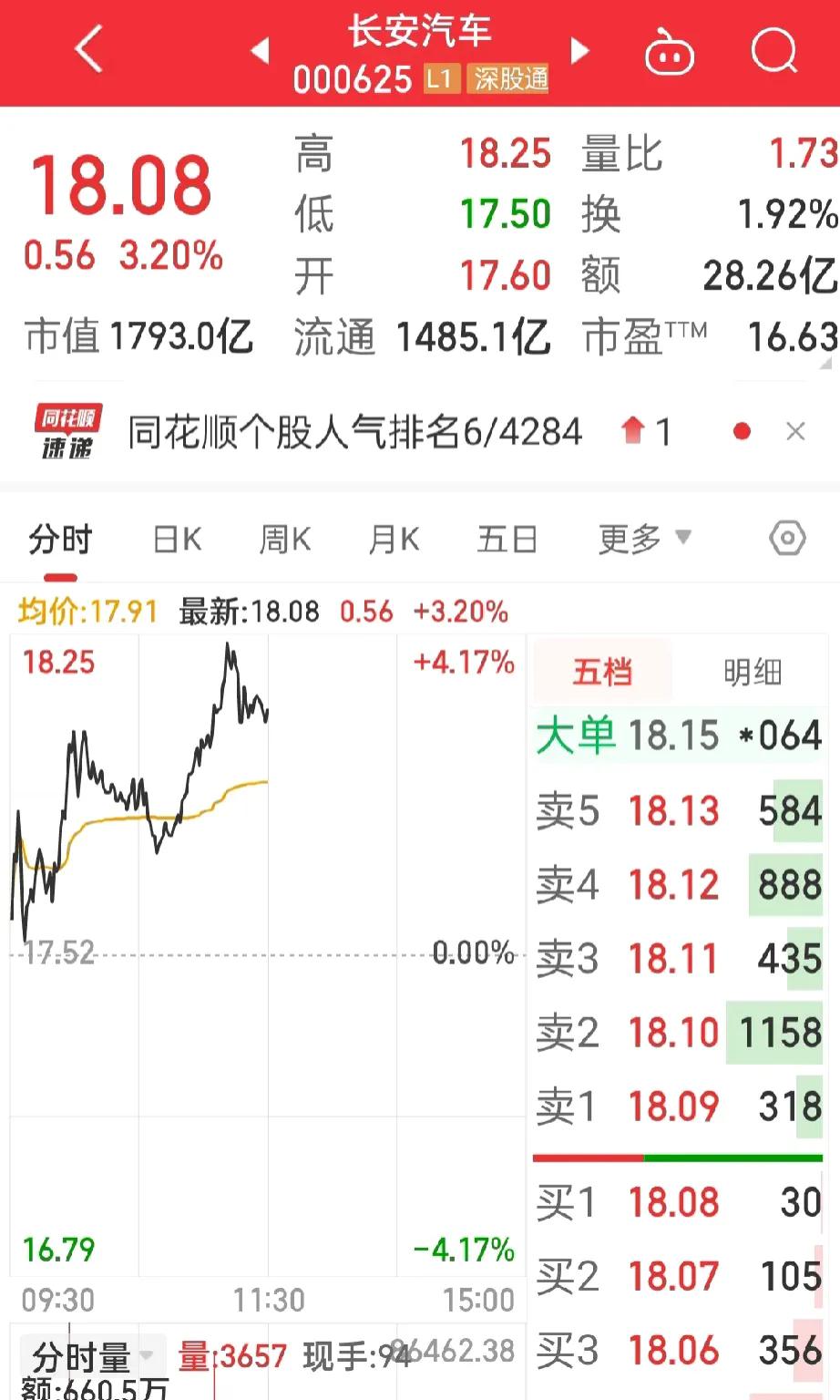Switch to the 日K daily candlestick tab
840x1400 pixels.
[x=176, y=540]
